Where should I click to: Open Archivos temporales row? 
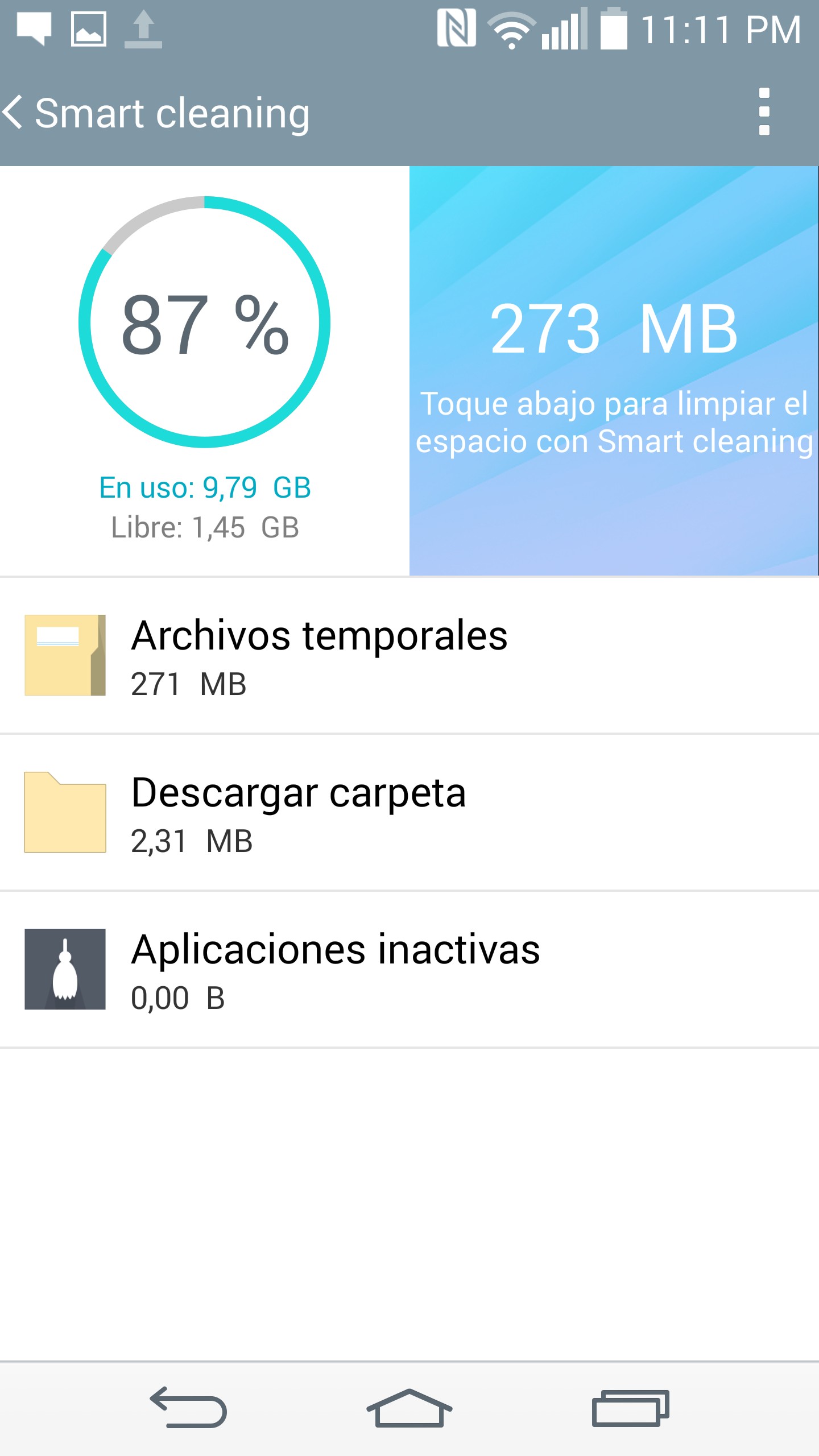pos(409,655)
